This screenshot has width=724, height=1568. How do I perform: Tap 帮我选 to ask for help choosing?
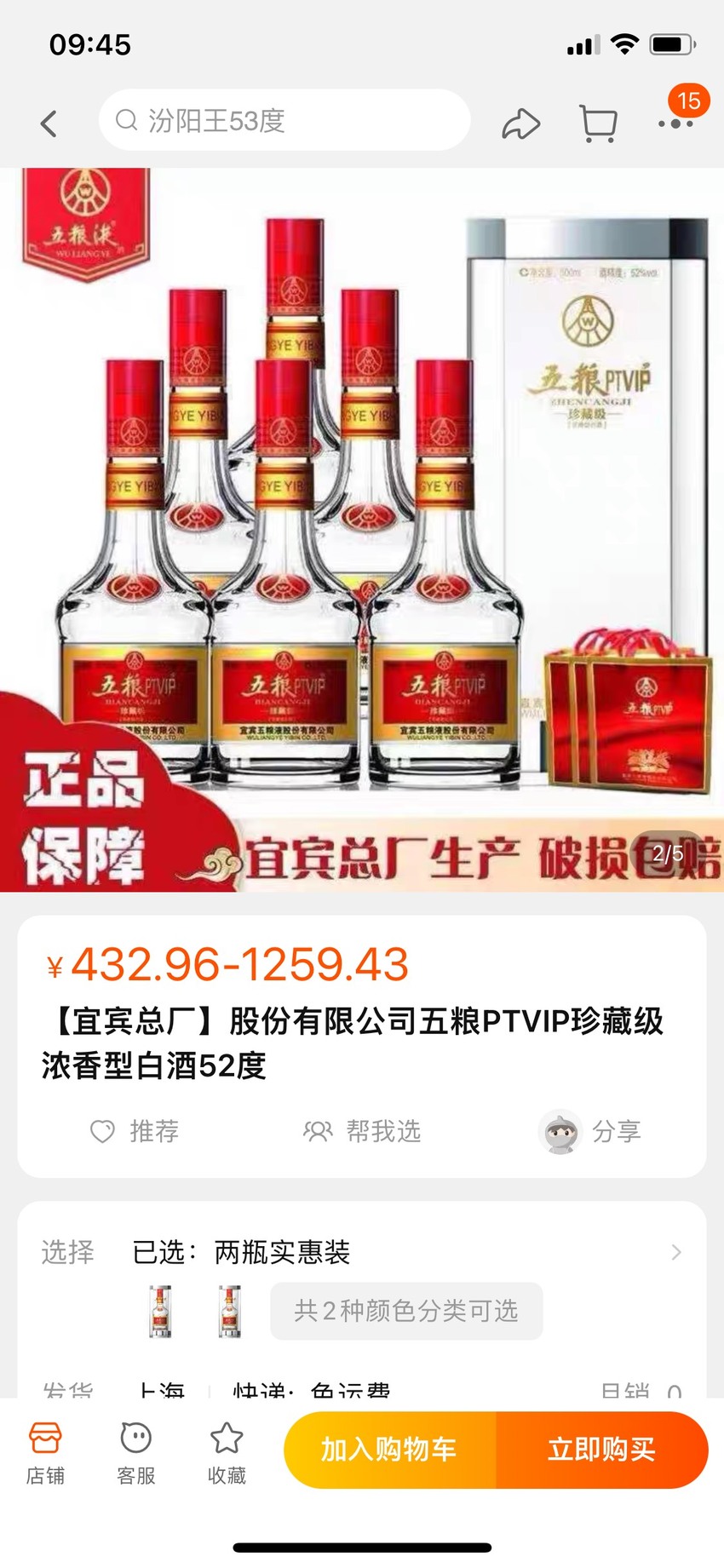[362, 1131]
